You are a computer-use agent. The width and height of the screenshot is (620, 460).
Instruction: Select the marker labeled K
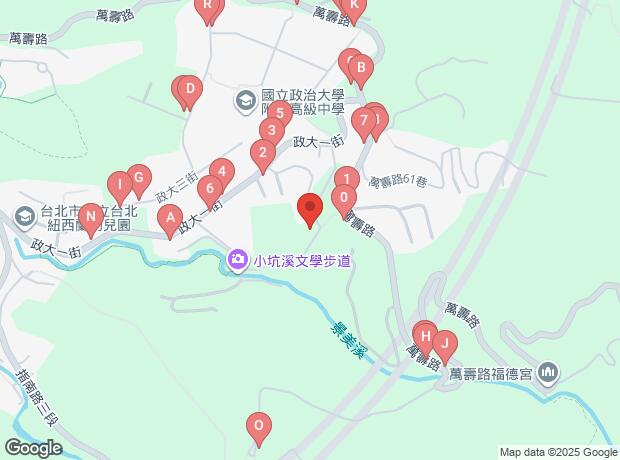pyautogui.click(x=353, y=8)
